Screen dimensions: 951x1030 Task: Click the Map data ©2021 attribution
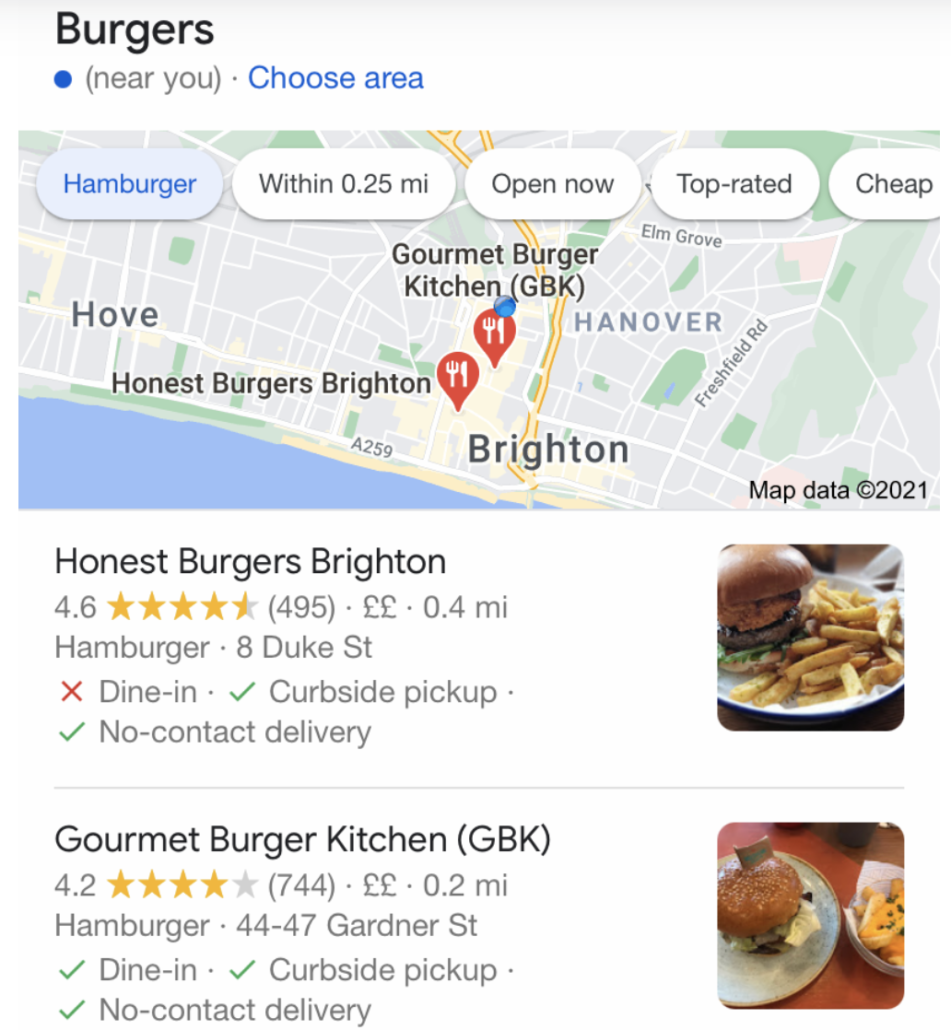[840, 489]
